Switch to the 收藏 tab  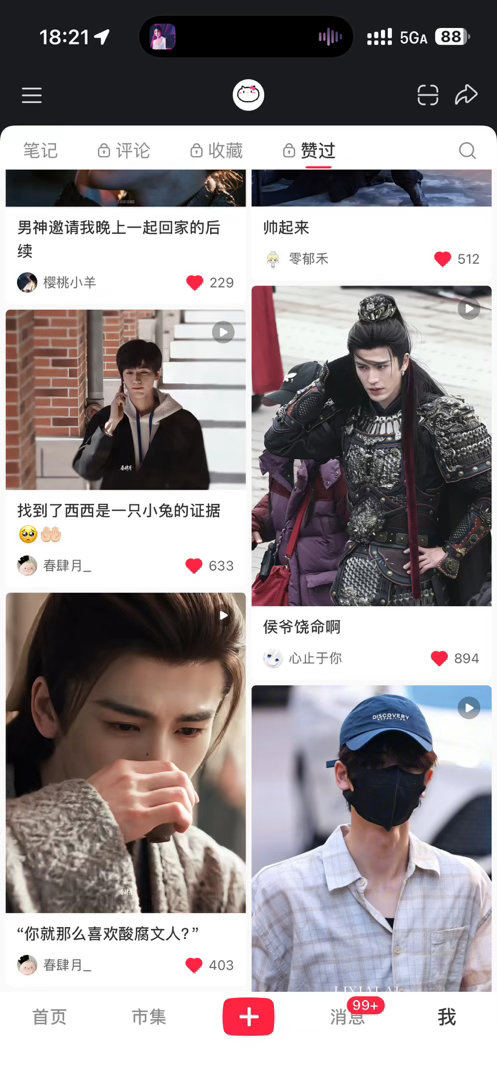(216, 150)
